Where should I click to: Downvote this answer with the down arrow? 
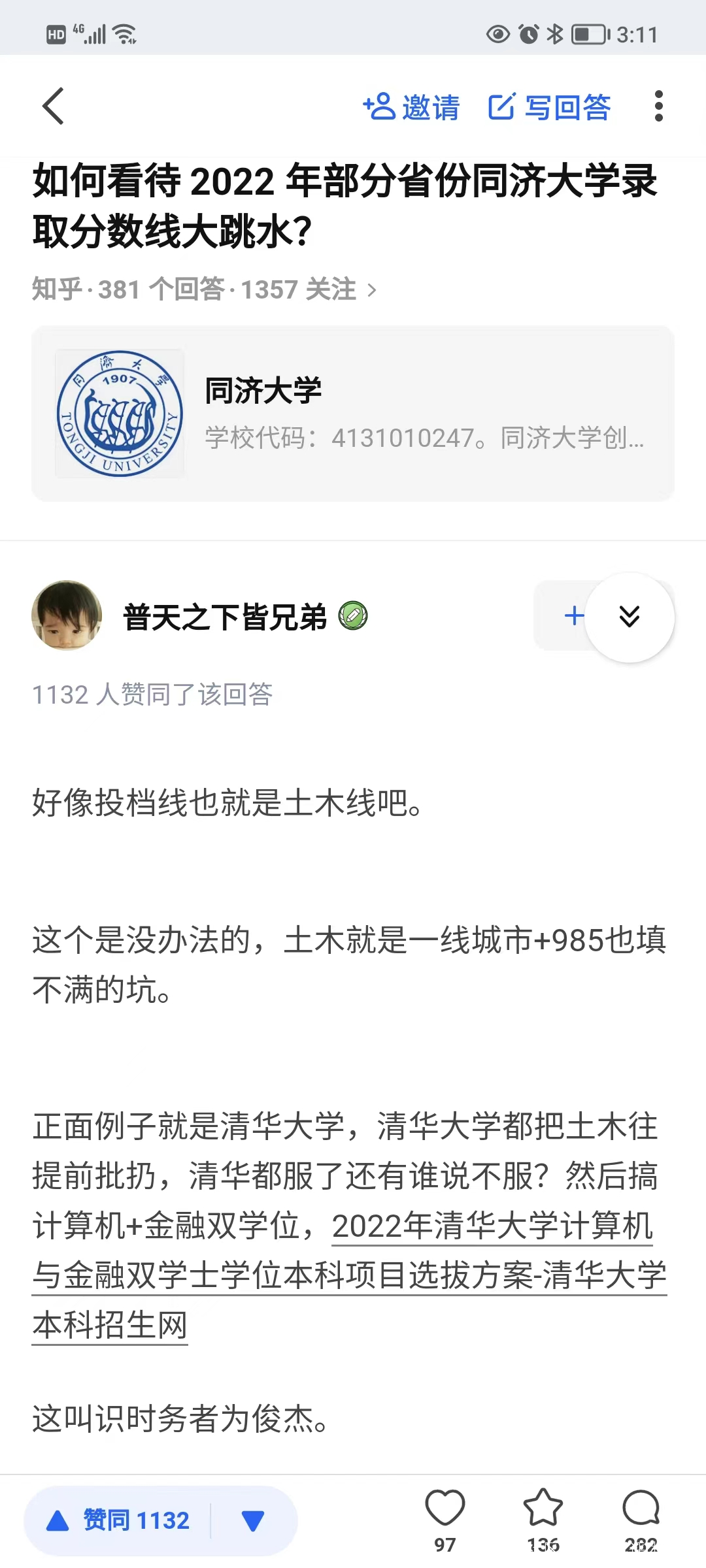click(253, 1521)
